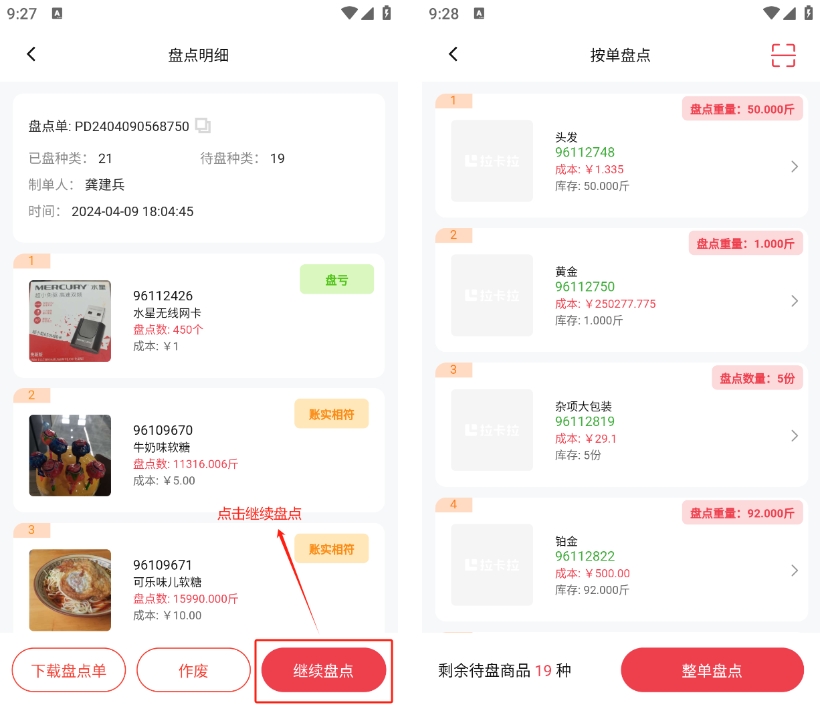The width and height of the screenshot is (820, 711).
Task: Open the 可乐味儿软糖 item card
Action: [198, 582]
